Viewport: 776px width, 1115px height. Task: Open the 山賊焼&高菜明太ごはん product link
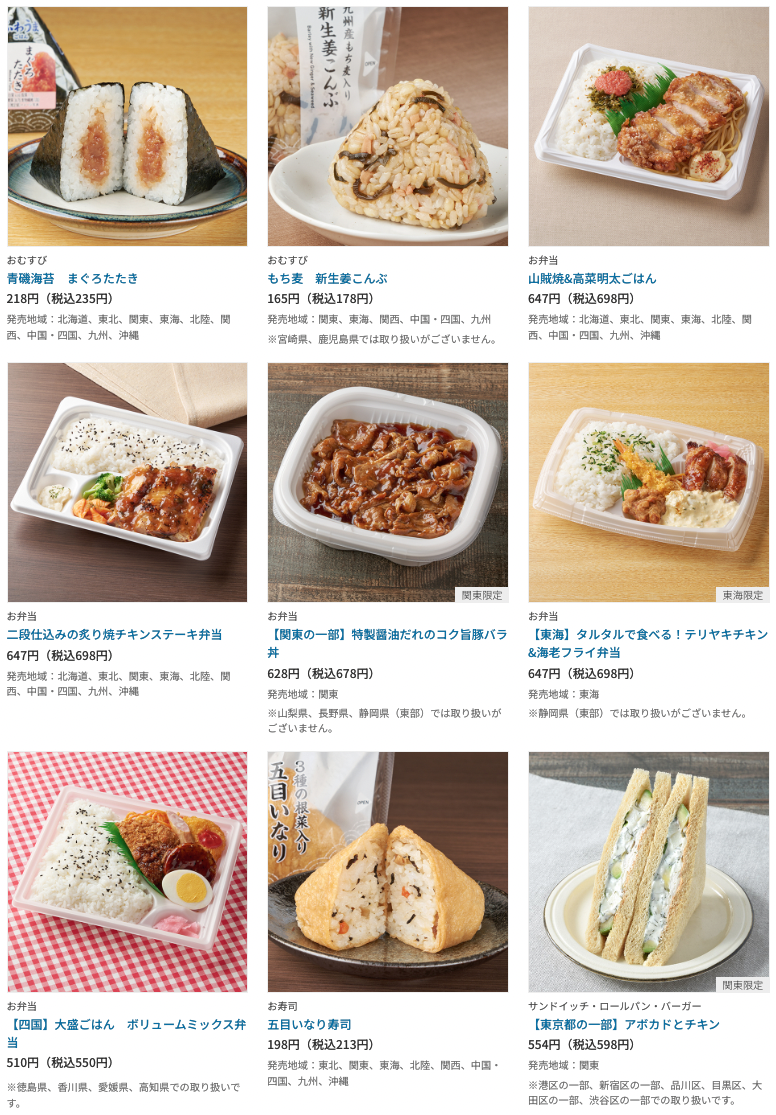pyautogui.click(x=592, y=278)
